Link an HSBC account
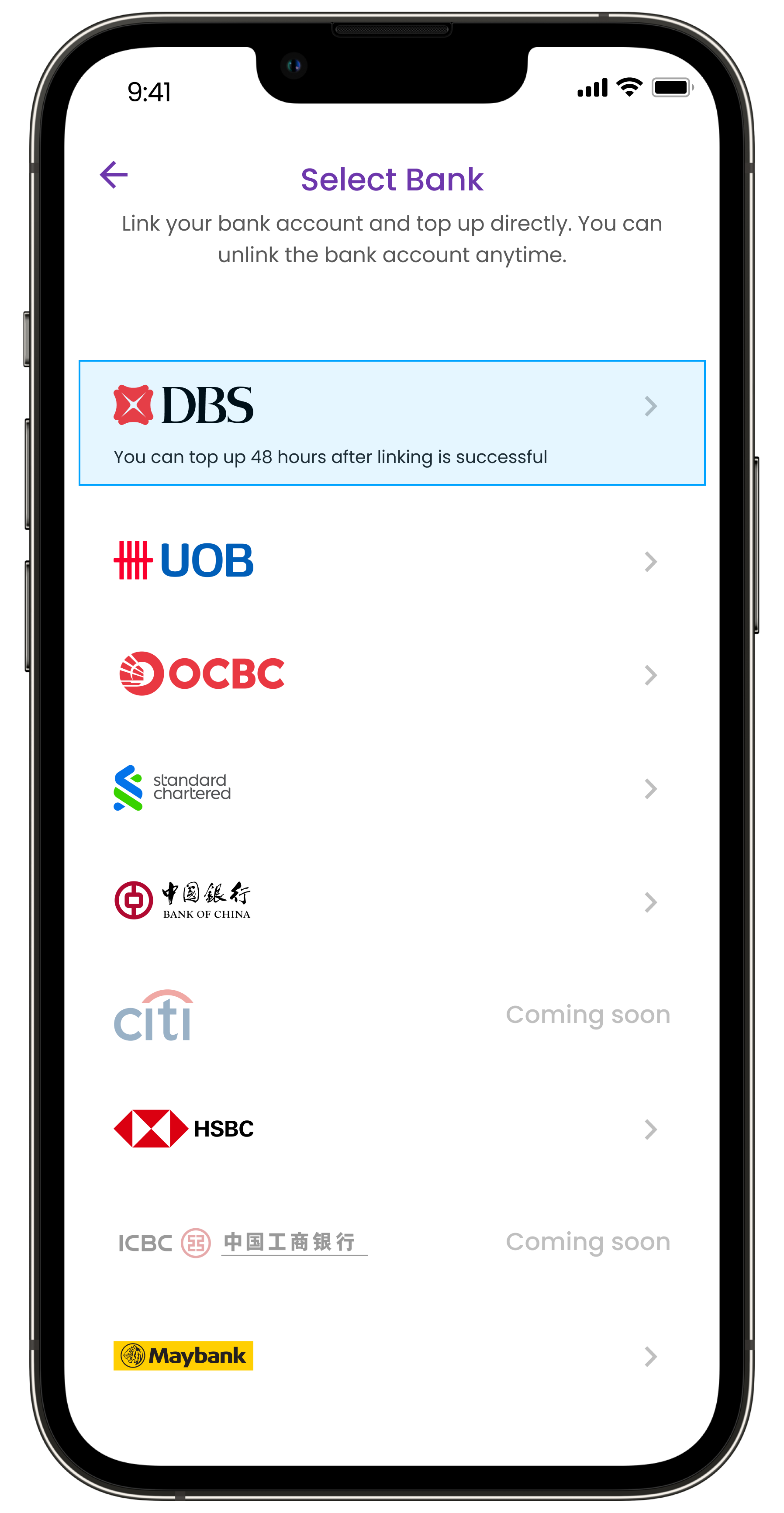The width and height of the screenshot is (784, 1513). click(392, 1128)
